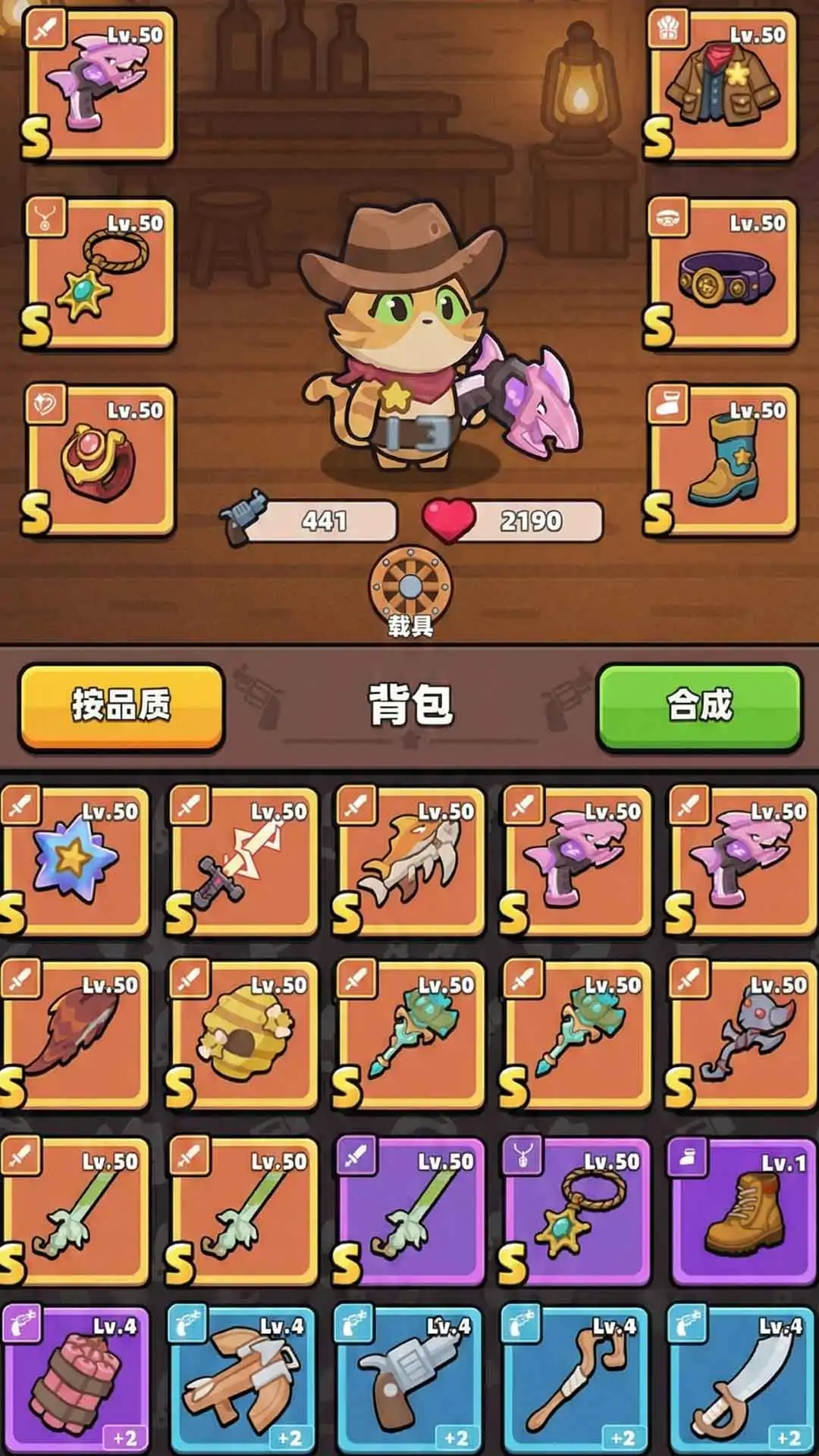Select the dynamite bundle item
Viewport: 819px width, 1456px height.
(x=76, y=1379)
